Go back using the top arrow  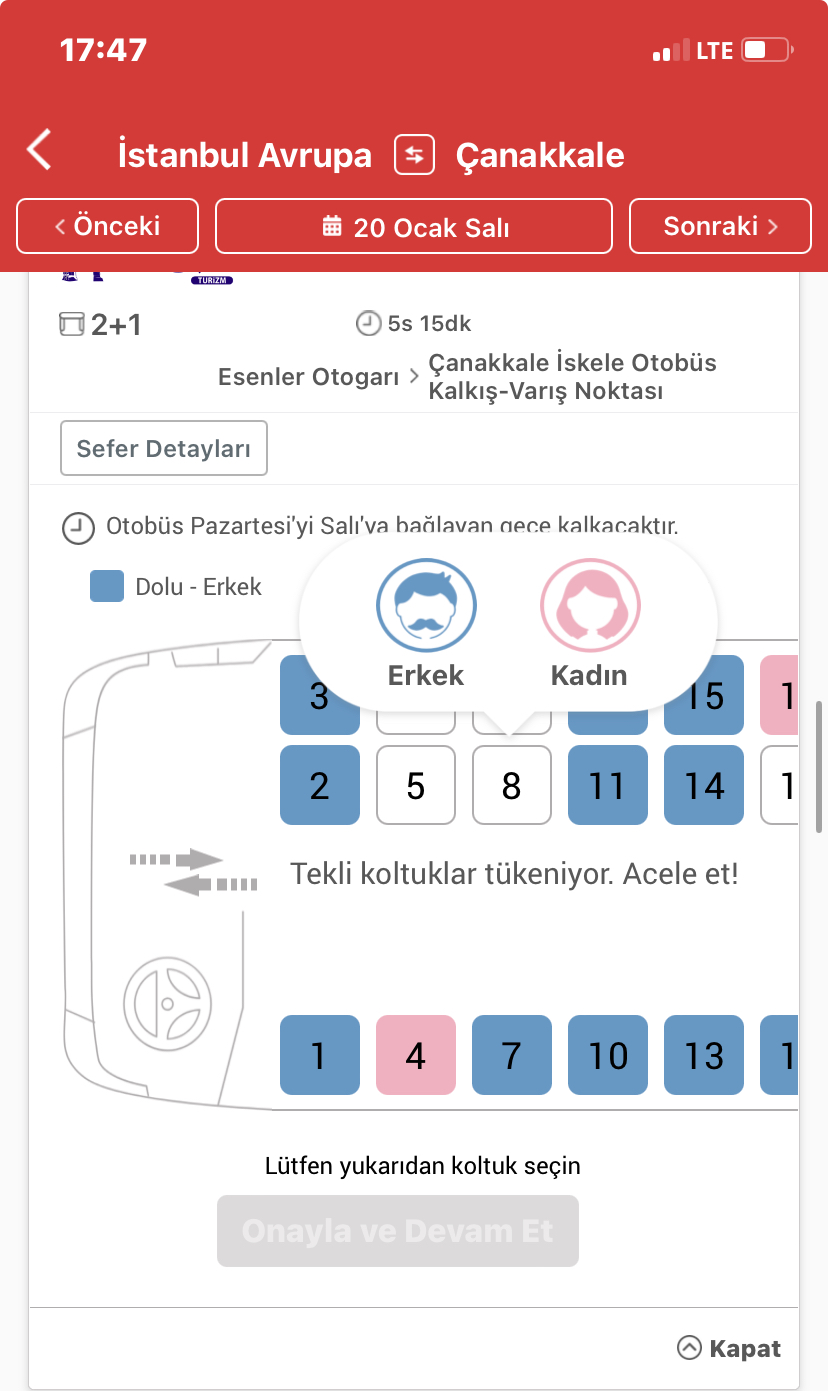point(39,150)
